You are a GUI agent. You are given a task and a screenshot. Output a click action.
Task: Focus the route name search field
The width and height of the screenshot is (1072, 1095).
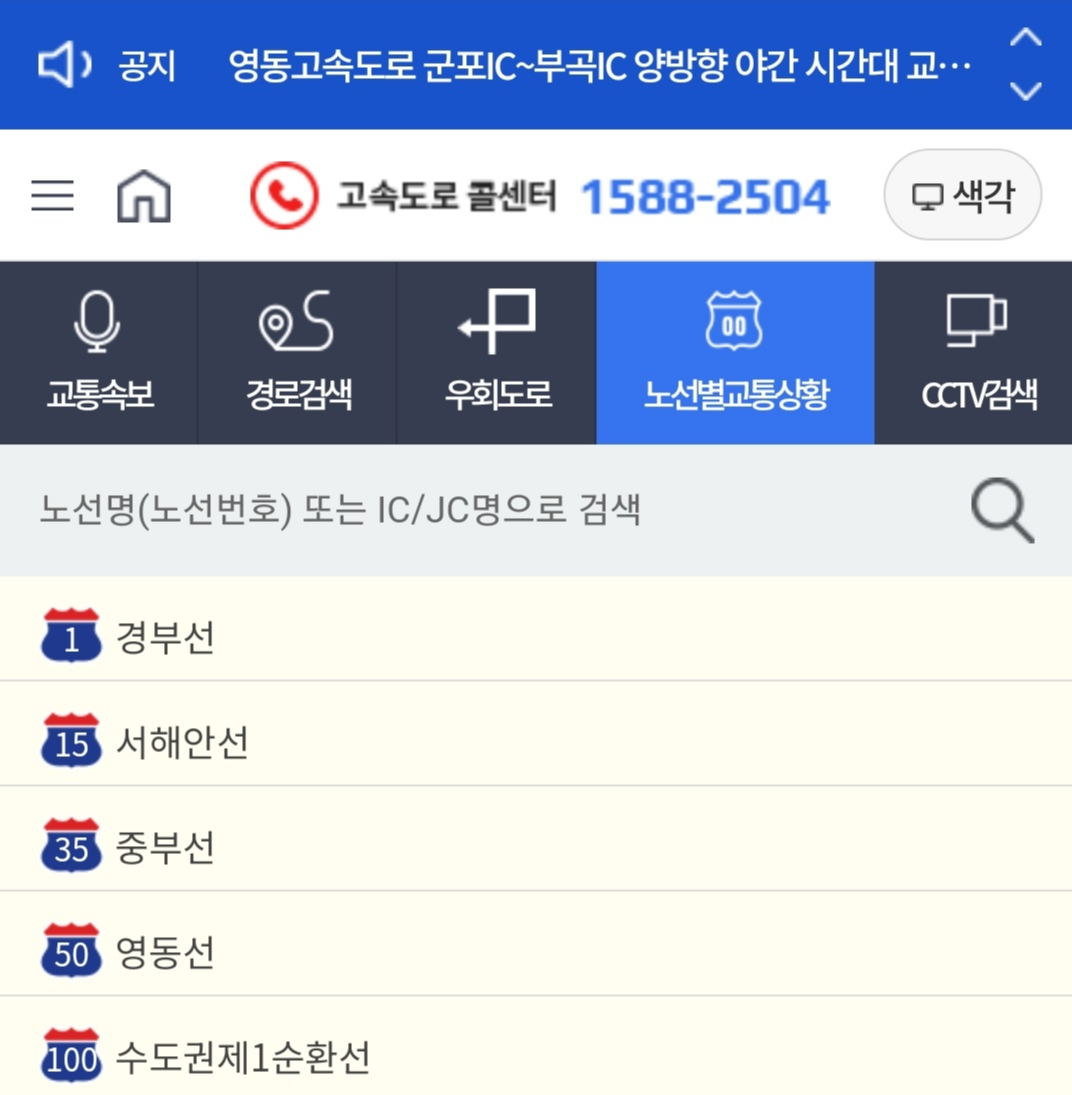[482, 510]
